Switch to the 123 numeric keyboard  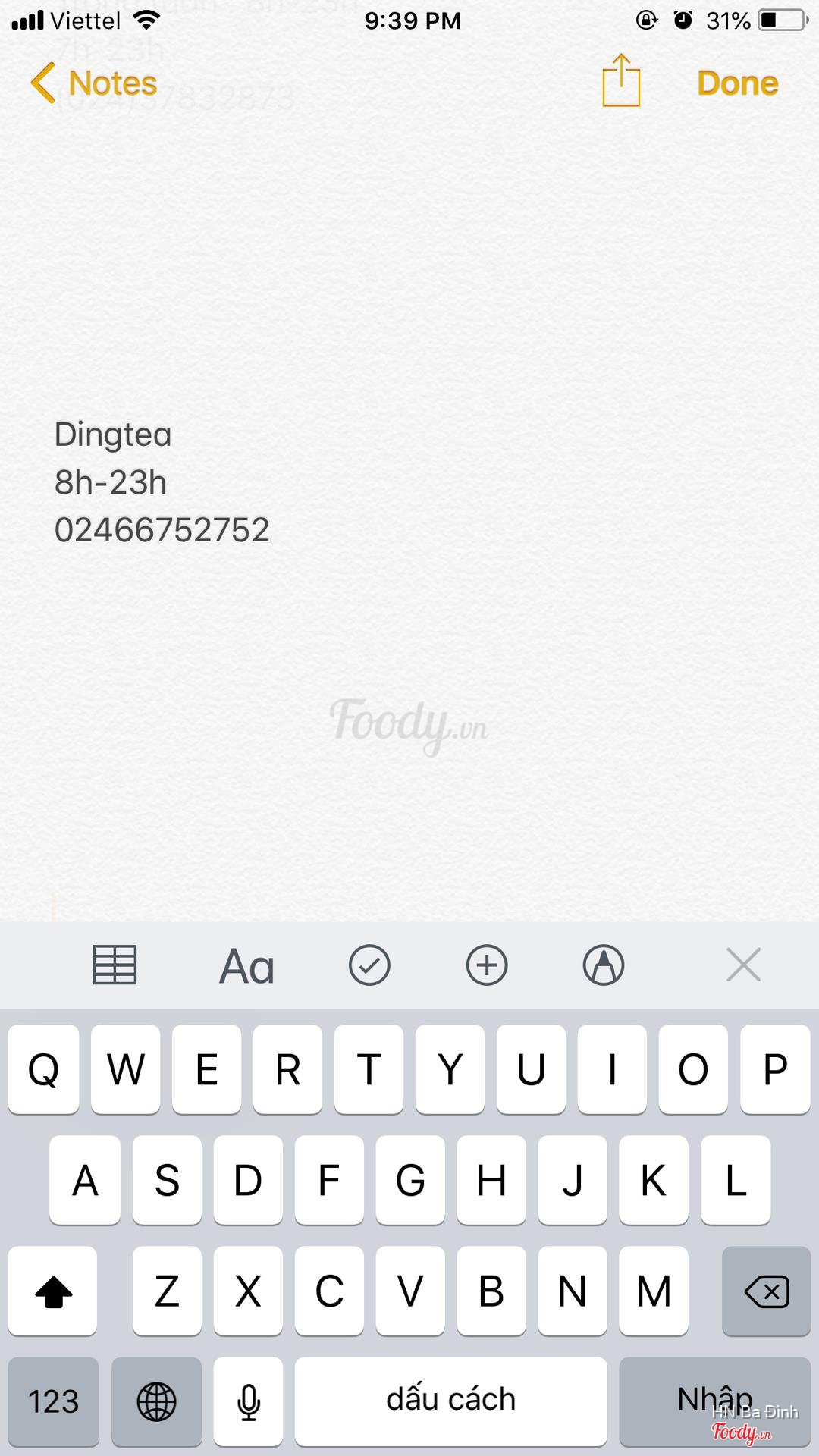[53, 1401]
